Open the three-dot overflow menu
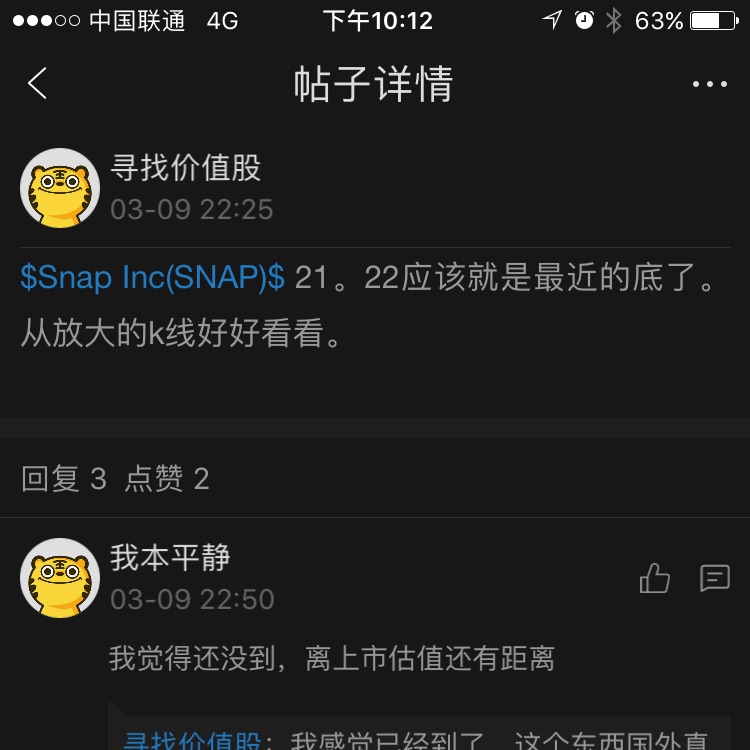Screen dimensions: 750x750 (710, 84)
